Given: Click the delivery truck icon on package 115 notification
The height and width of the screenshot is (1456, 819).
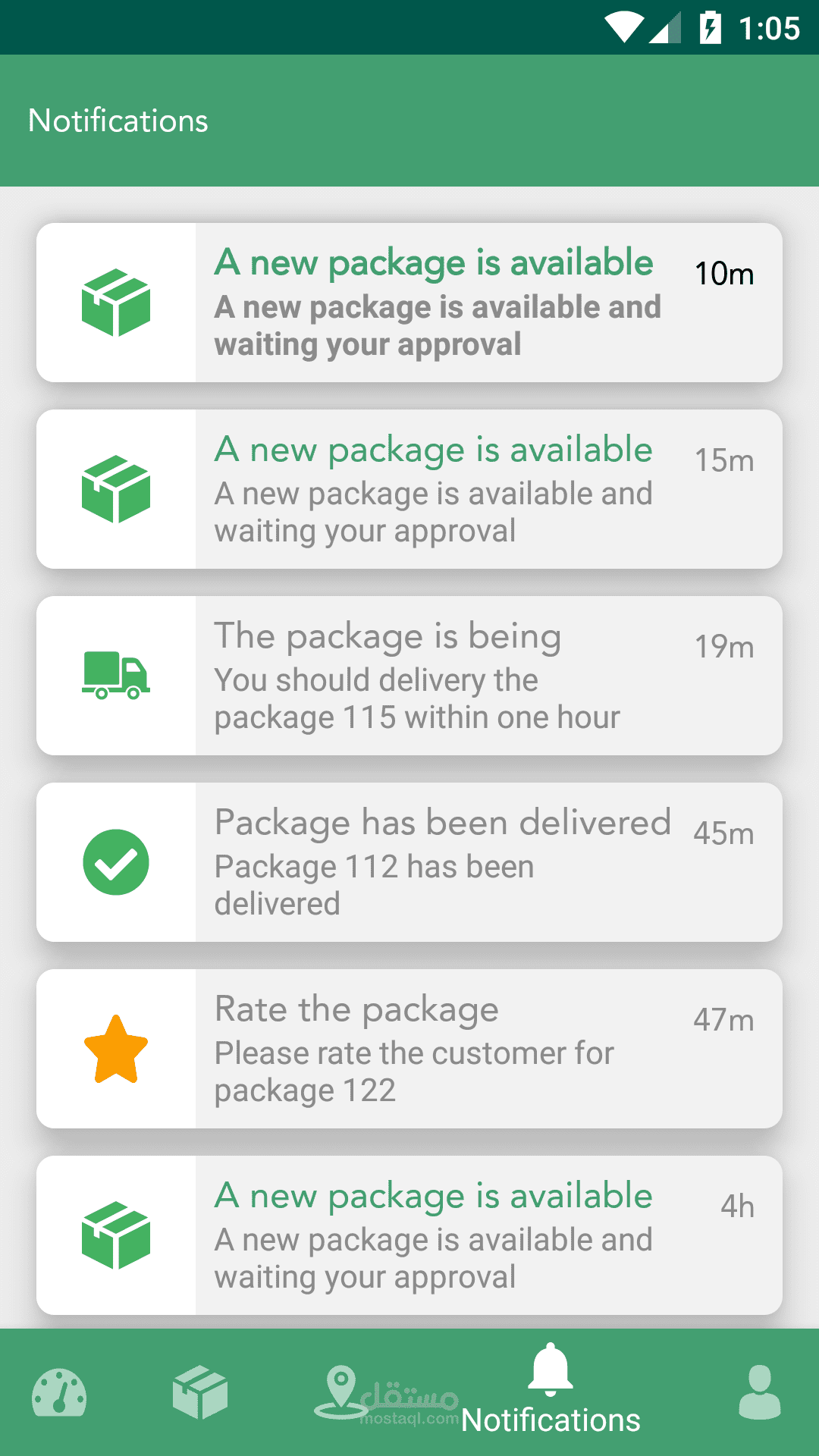Looking at the screenshot, I should tap(115, 675).
